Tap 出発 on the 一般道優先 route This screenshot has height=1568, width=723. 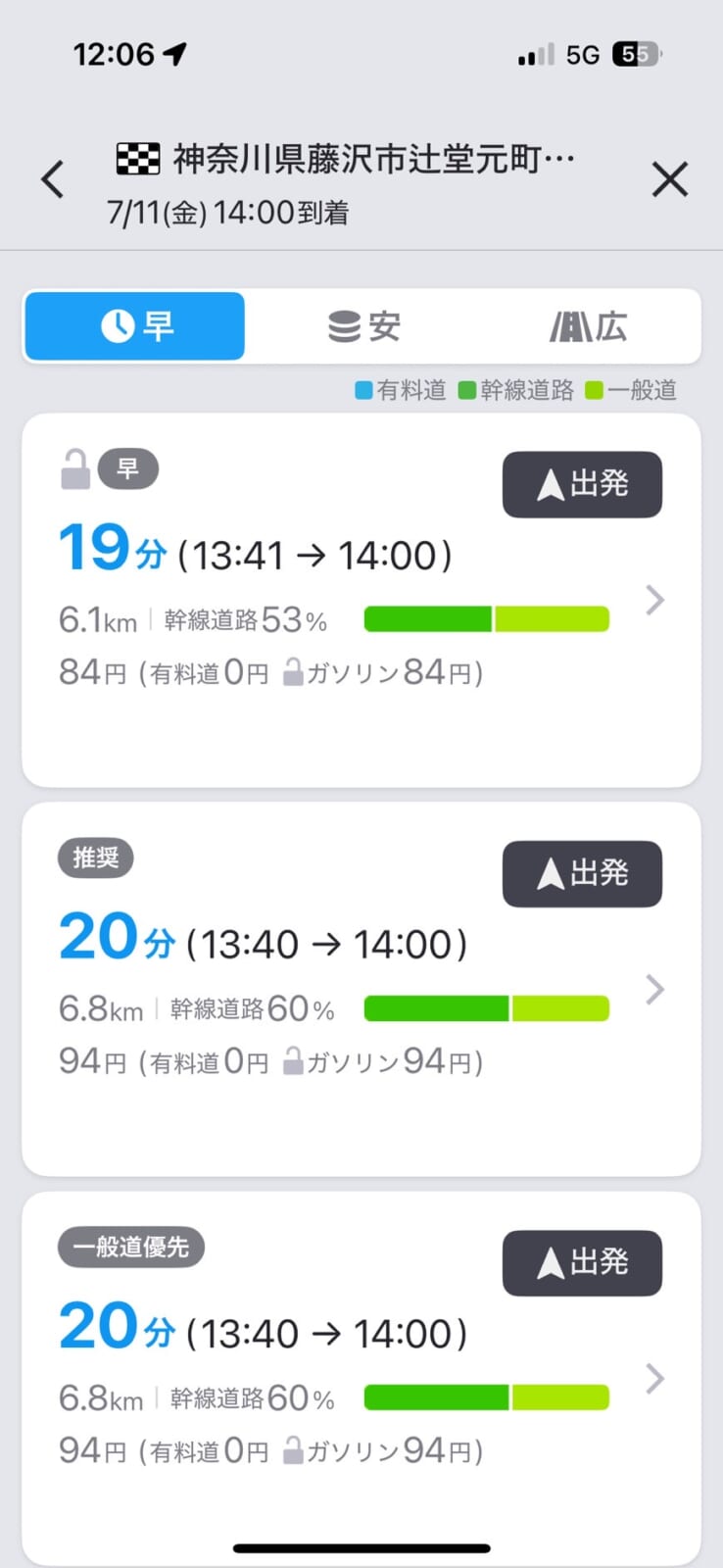click(x=582, y=1262)
